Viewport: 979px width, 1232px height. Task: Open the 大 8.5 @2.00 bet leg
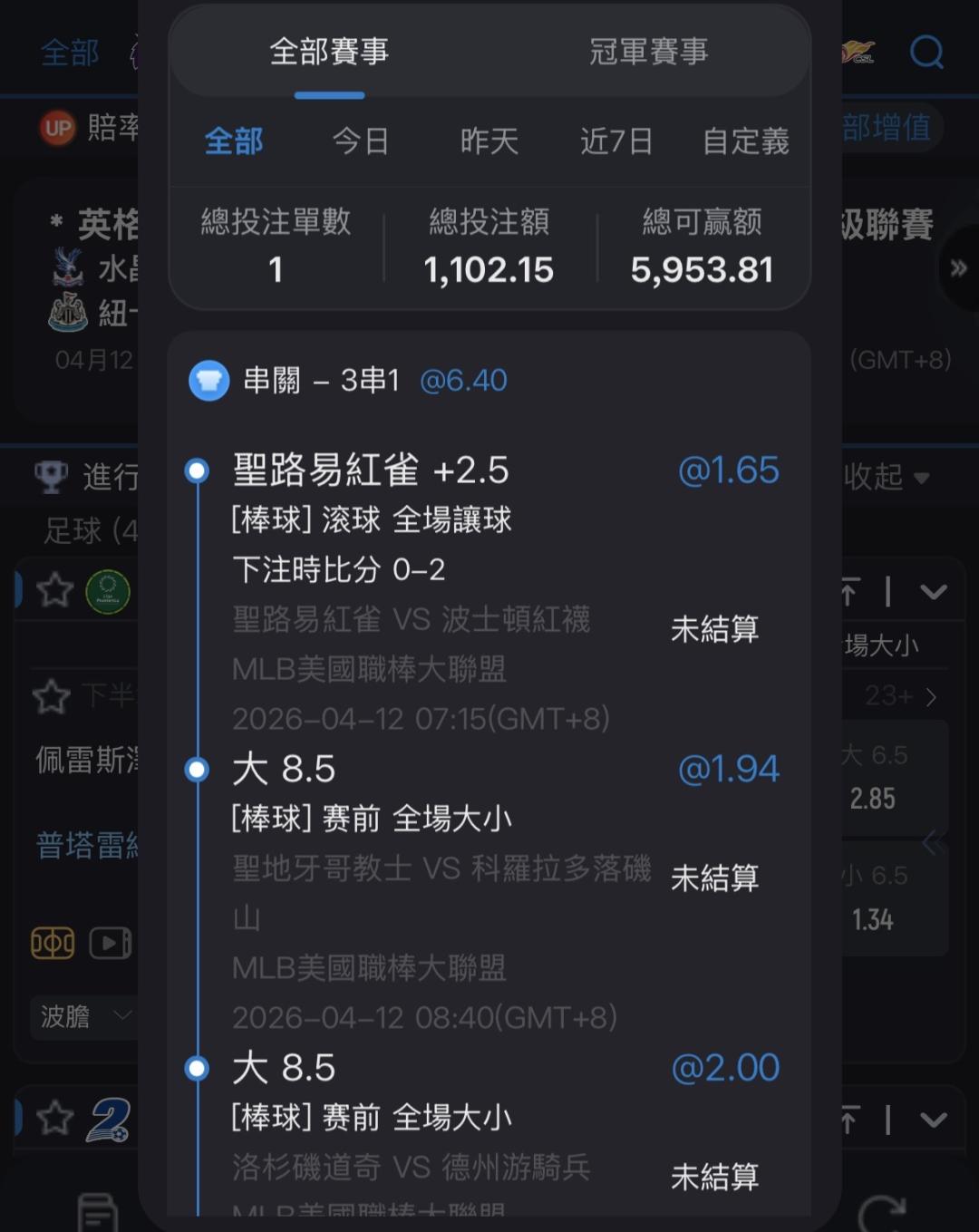point(489,1131)
